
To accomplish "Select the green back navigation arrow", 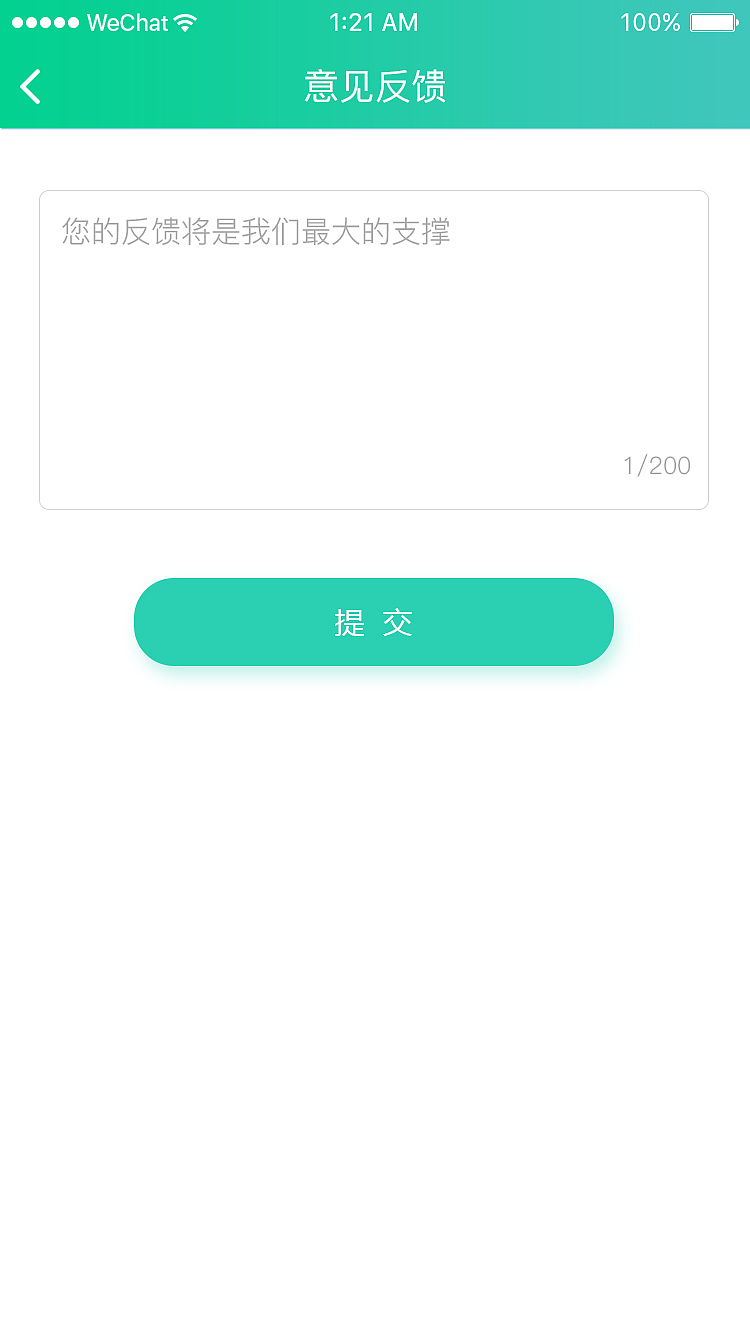I will 30,87.
